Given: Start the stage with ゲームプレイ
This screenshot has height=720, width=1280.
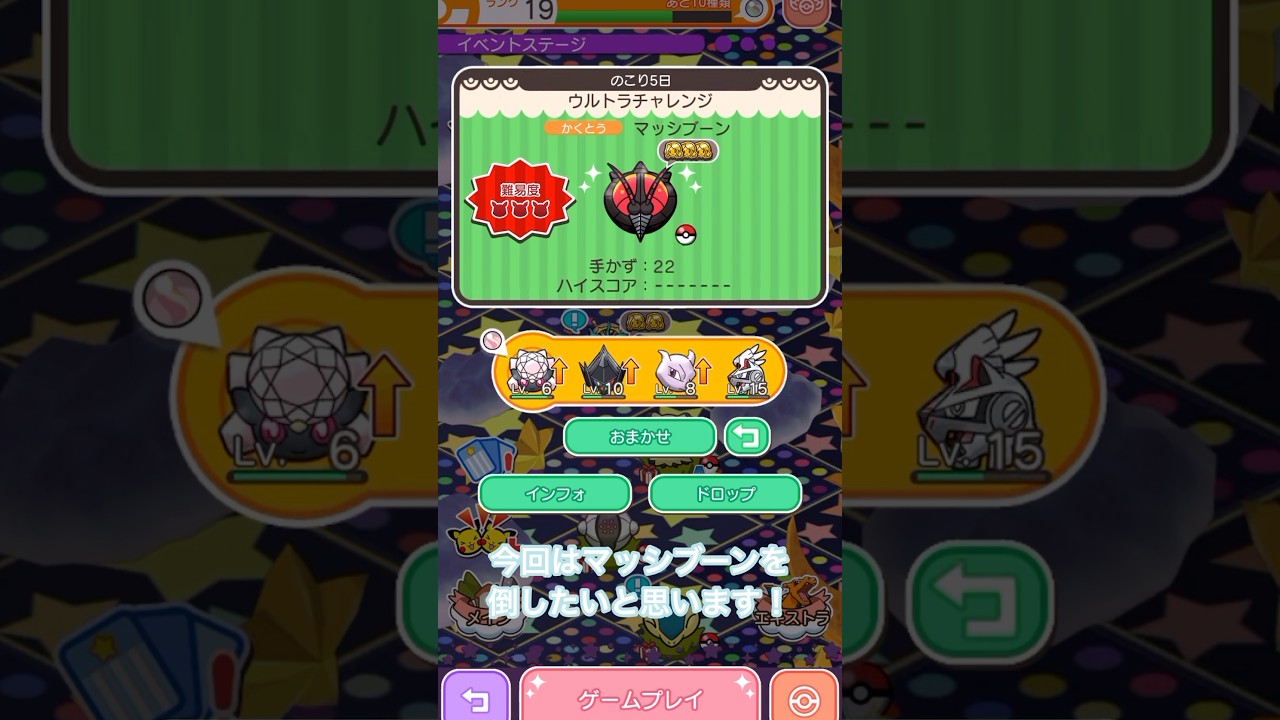Looking at the screenshot, I should [x=640, y=698].
